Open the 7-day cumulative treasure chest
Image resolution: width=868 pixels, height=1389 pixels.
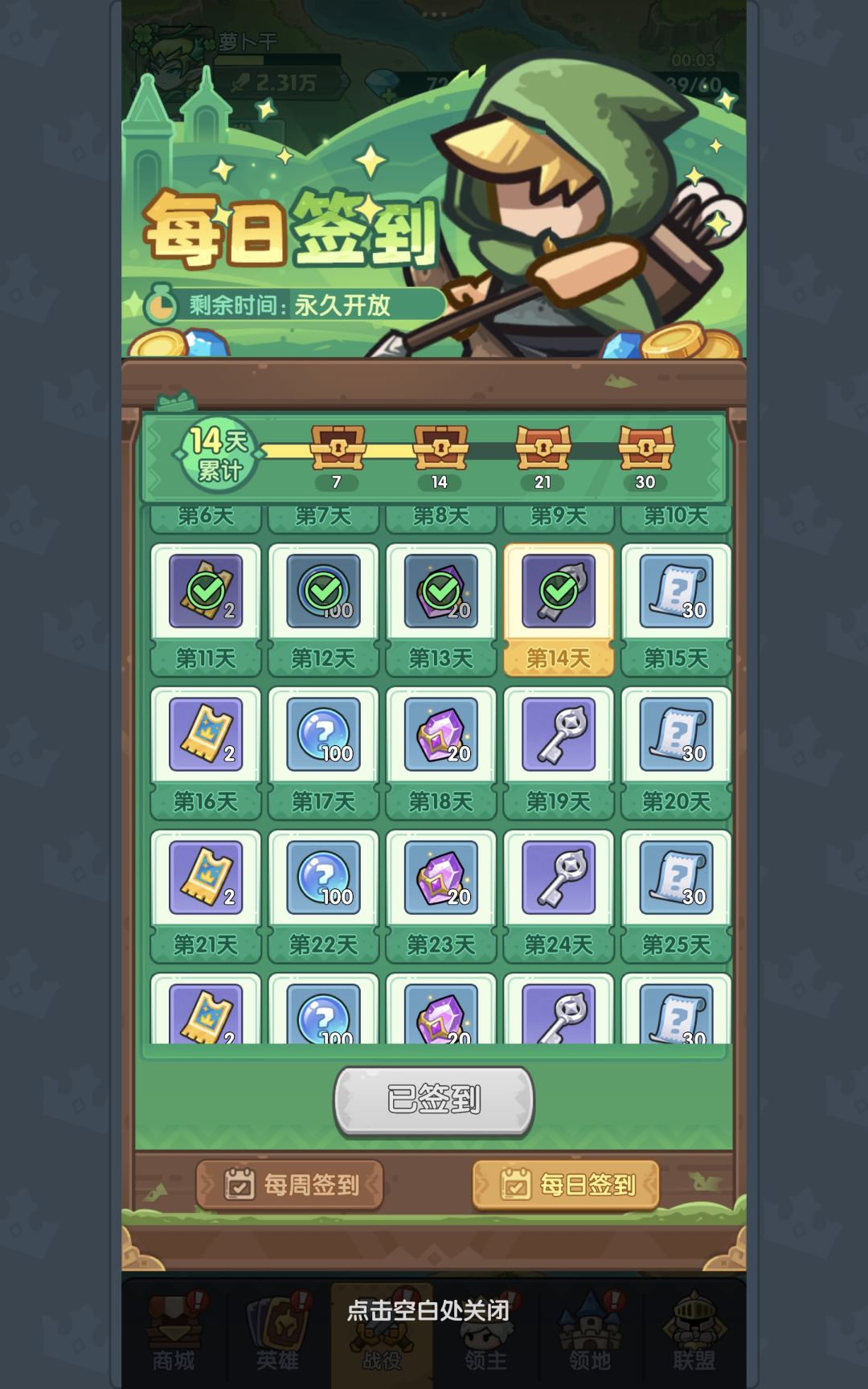[x=338, y=448]
